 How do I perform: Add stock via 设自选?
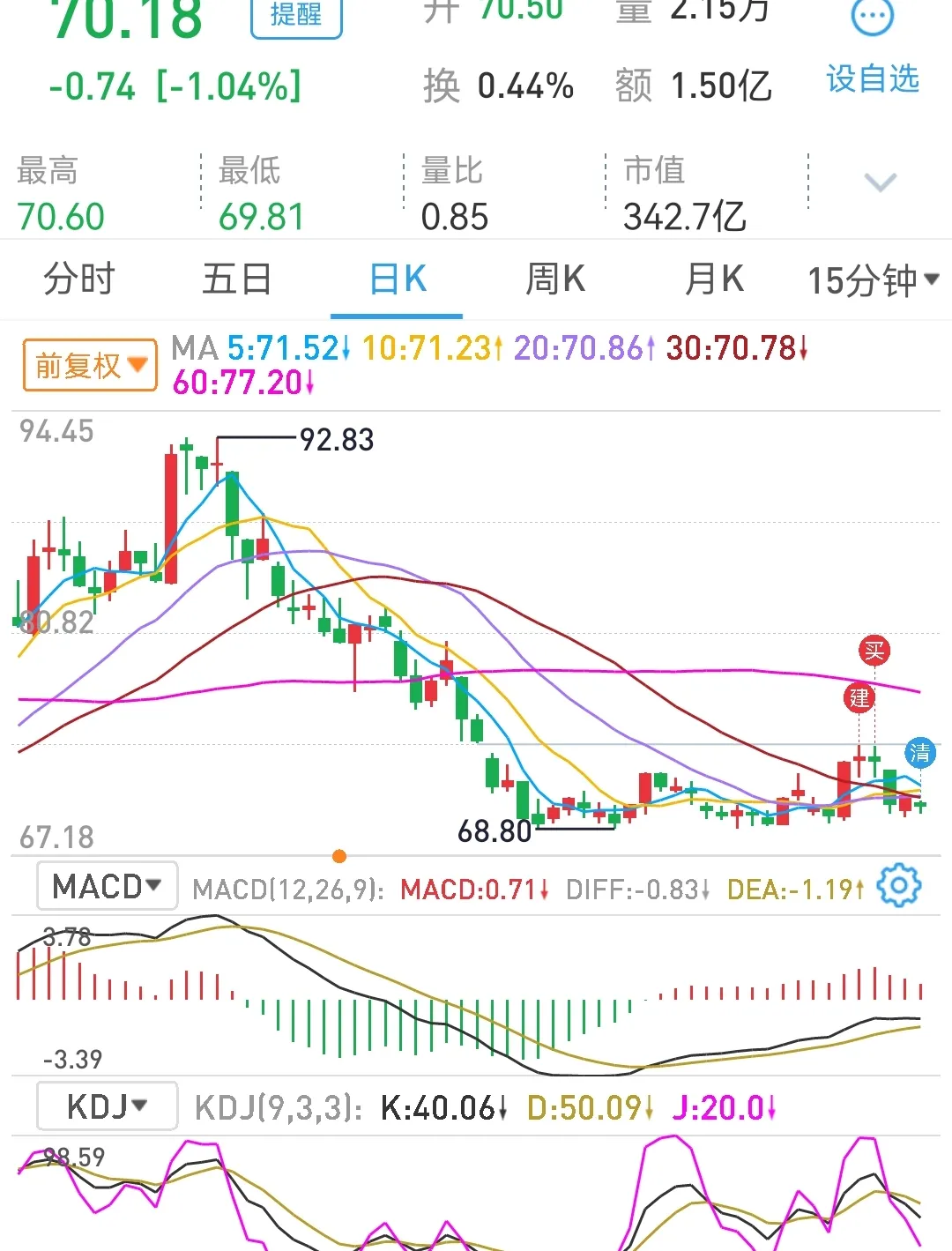(872, 79)
